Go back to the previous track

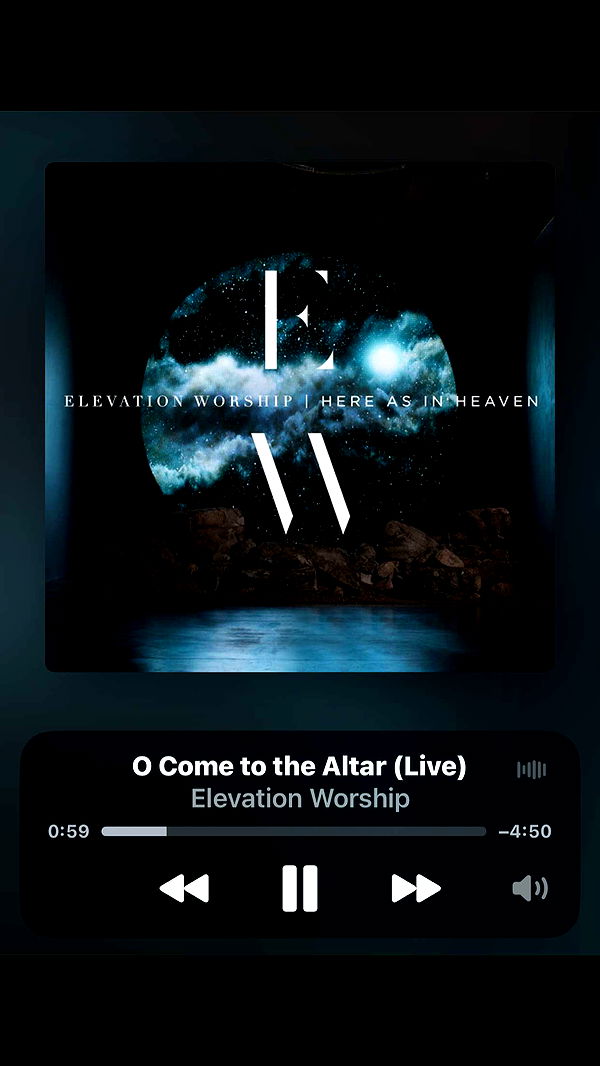184,888
